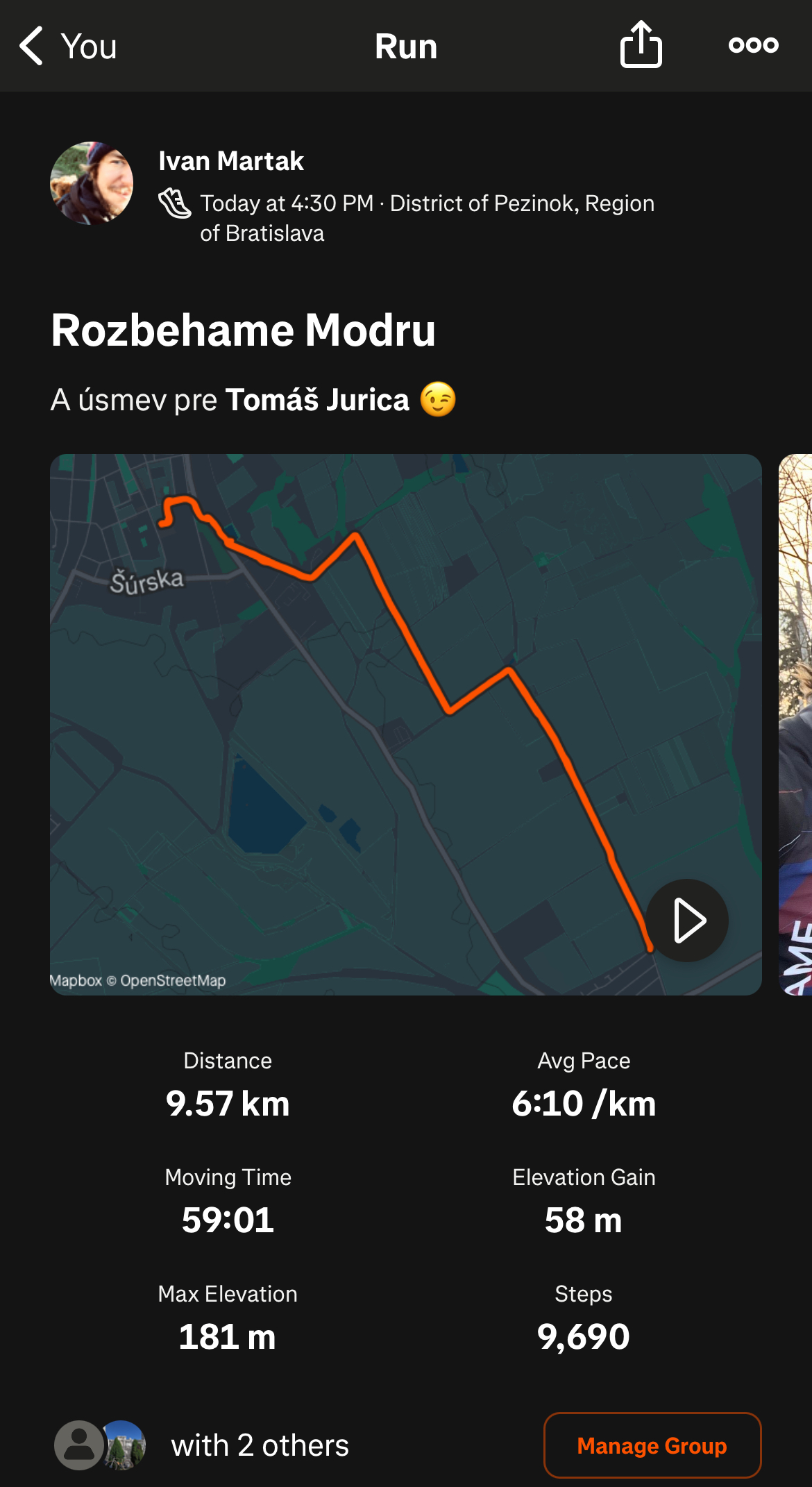Open the mentioned Tomáš Jurica profile
The image size is (812, 1487).
pos(317,400)
